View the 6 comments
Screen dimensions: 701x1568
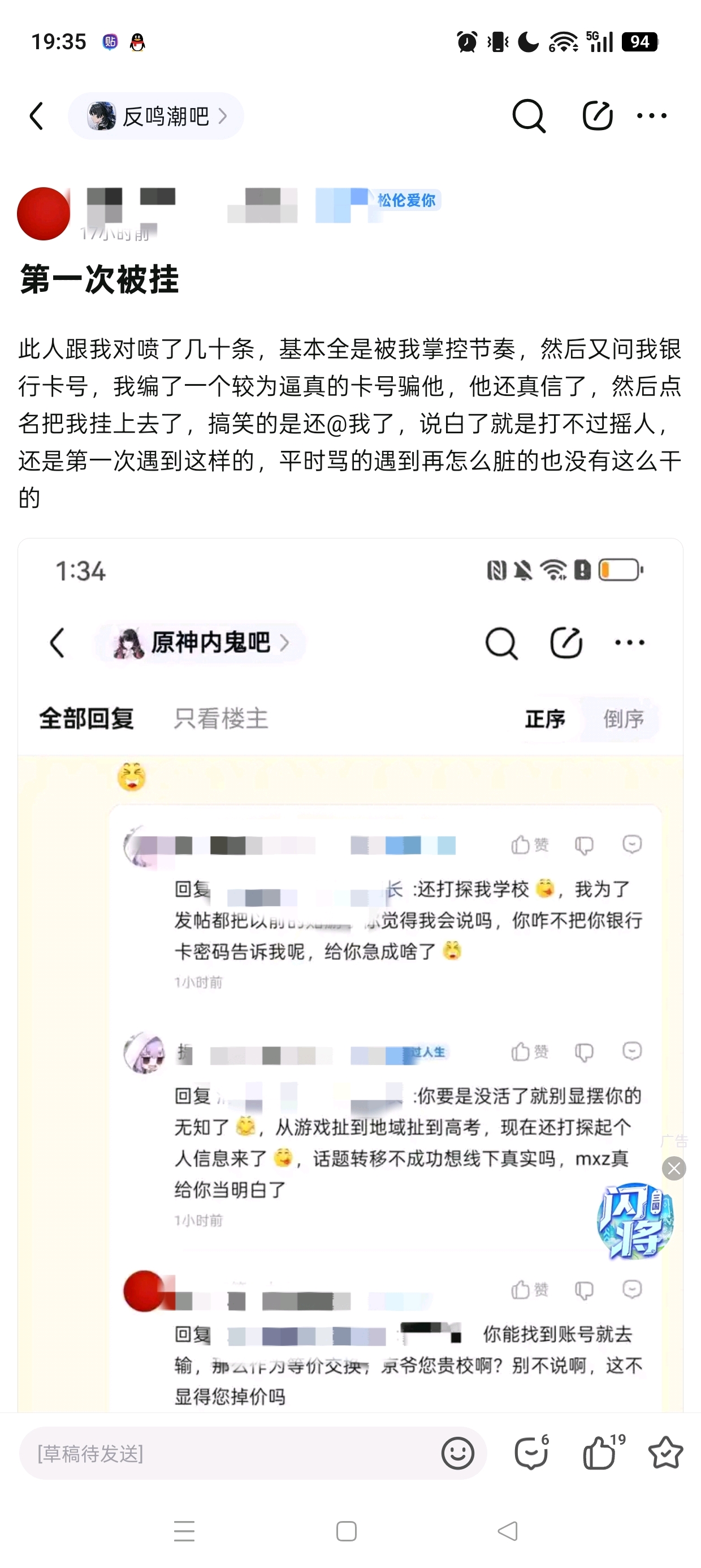(x=532, y=1454)
